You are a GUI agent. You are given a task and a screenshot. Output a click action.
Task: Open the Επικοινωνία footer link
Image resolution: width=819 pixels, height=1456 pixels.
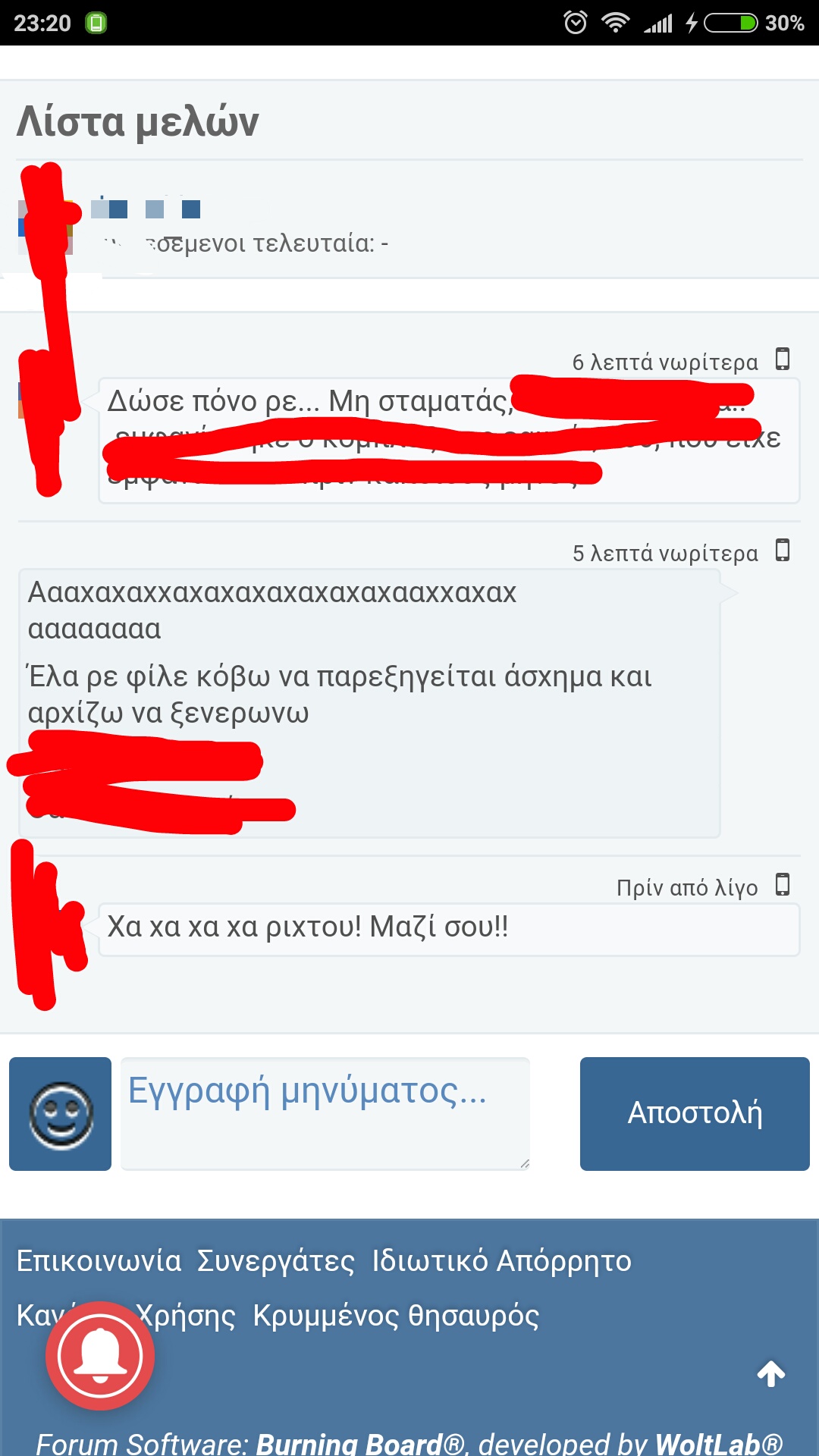point(99,1261)
